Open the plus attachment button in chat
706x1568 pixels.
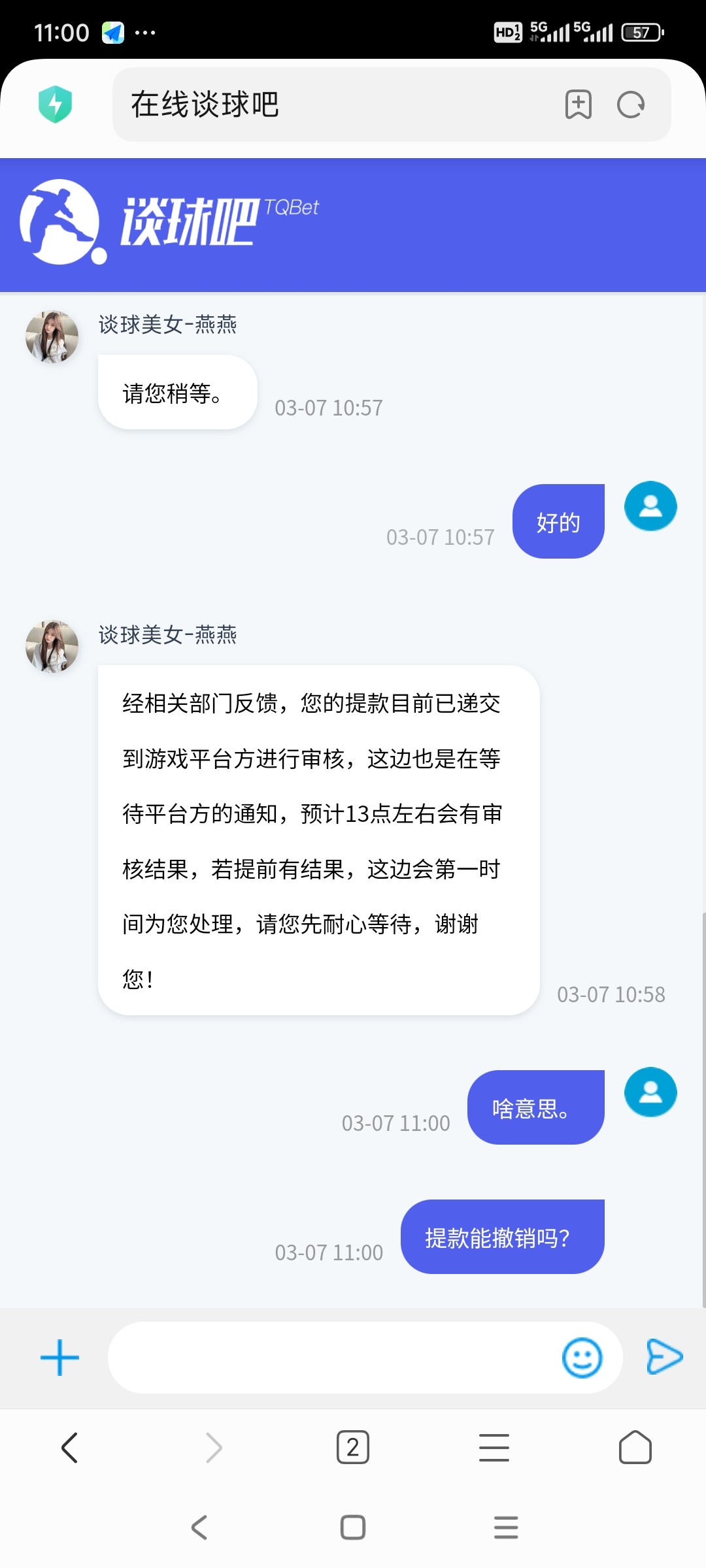pos(59,1358)
